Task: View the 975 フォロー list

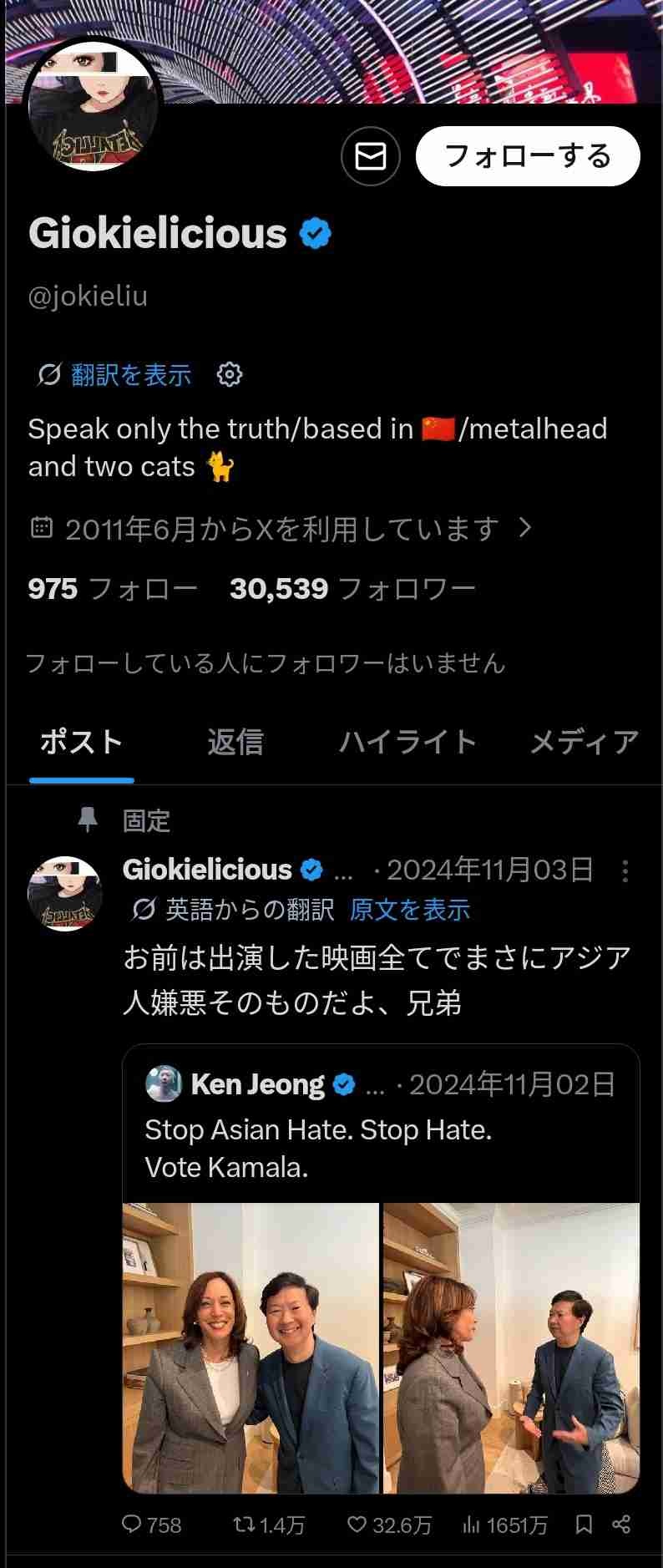Action: (113, 589)
